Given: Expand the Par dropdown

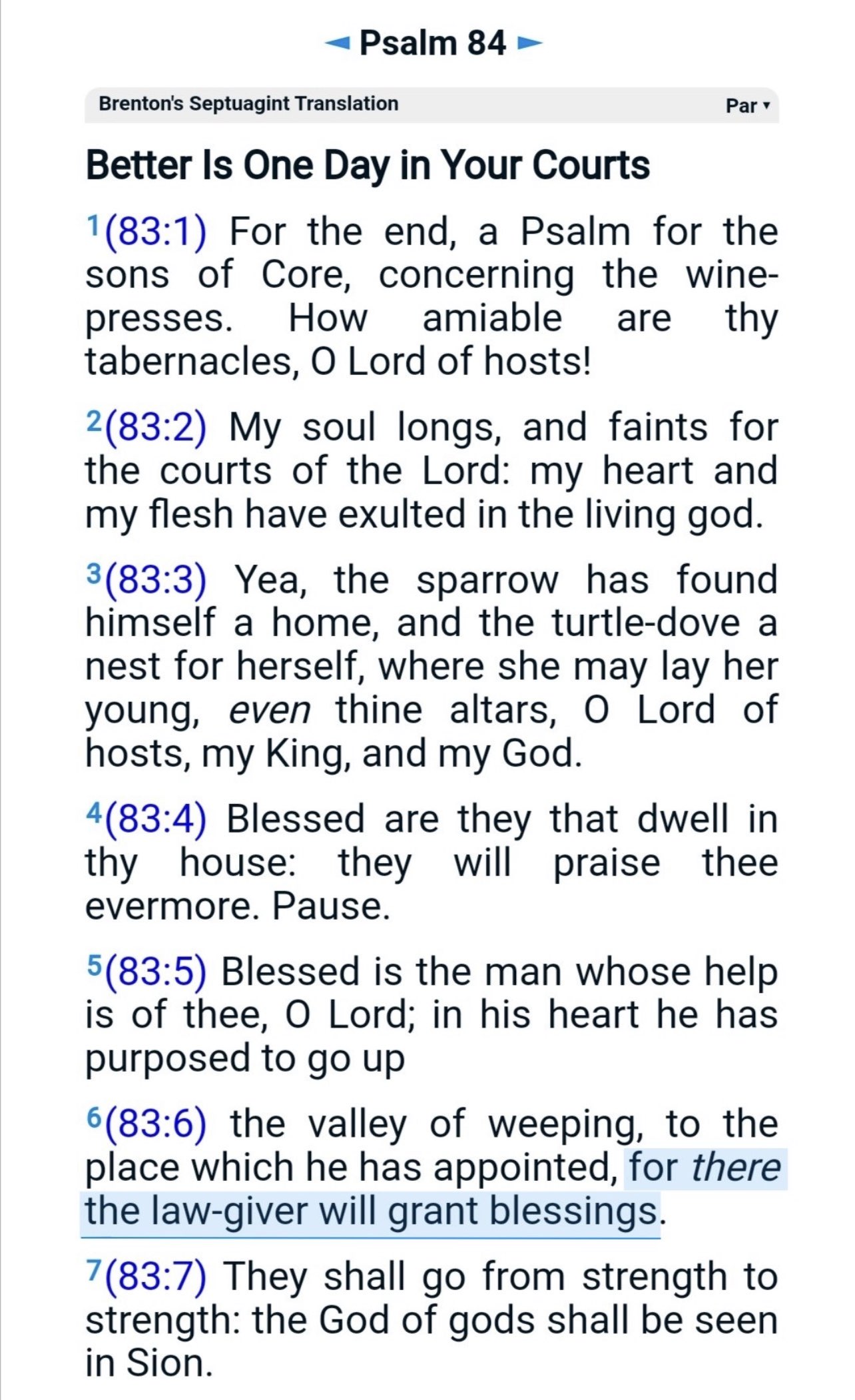Looking at the screenshot, I should (x=747, y=106).
